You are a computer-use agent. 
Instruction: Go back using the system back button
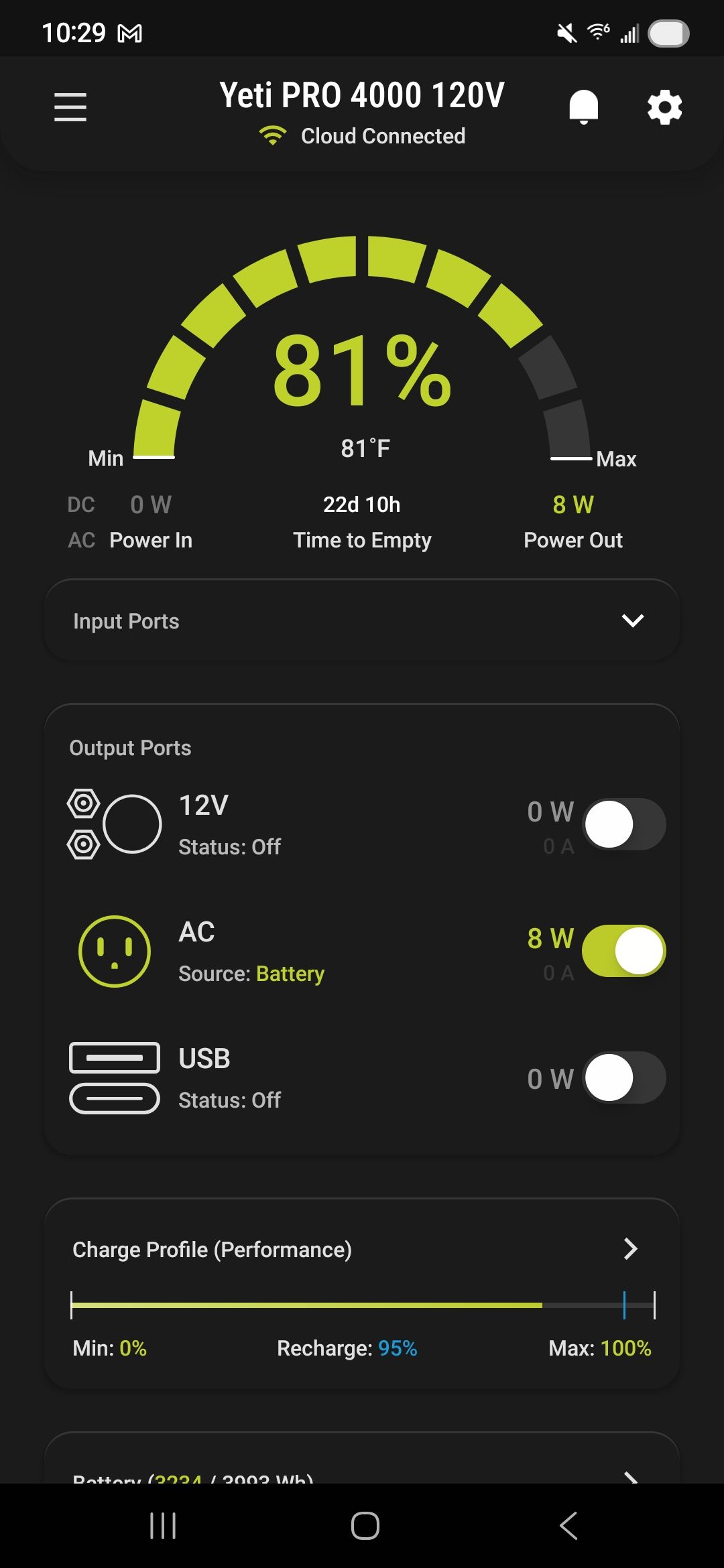point(568,1526)
